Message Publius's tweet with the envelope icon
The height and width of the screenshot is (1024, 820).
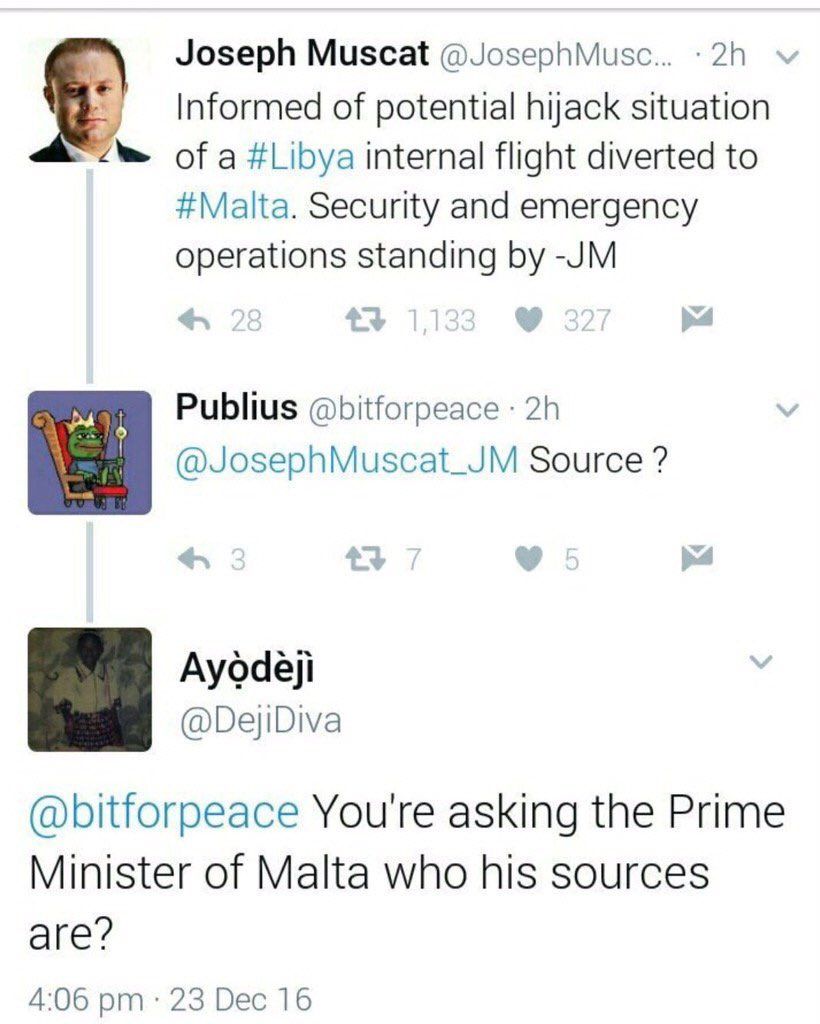[697, 558]
